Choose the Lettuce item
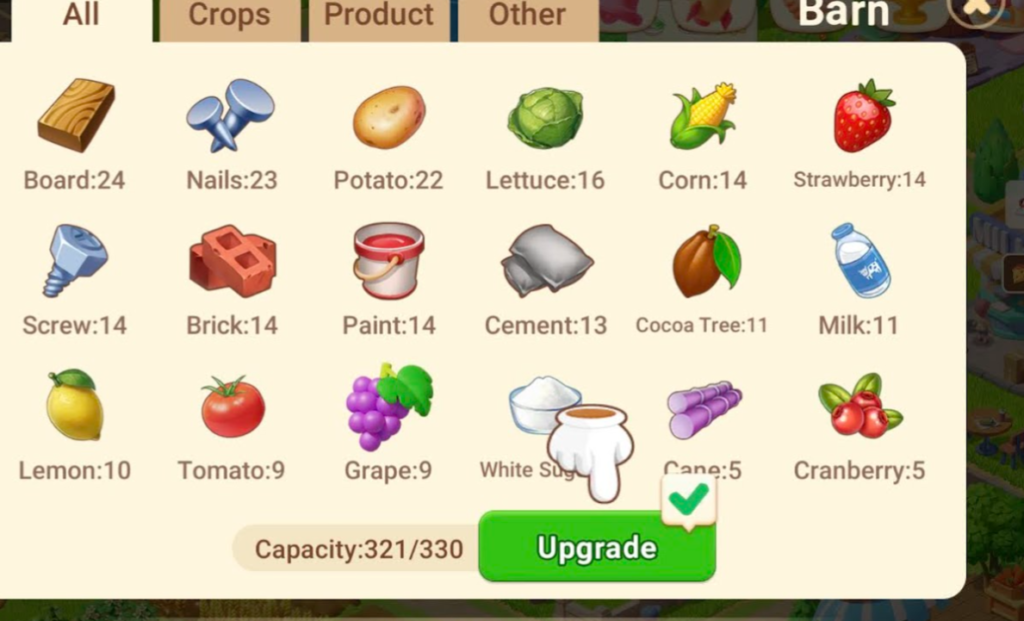This screenshot has width=1024, height=621. click(x=545, y=117)
